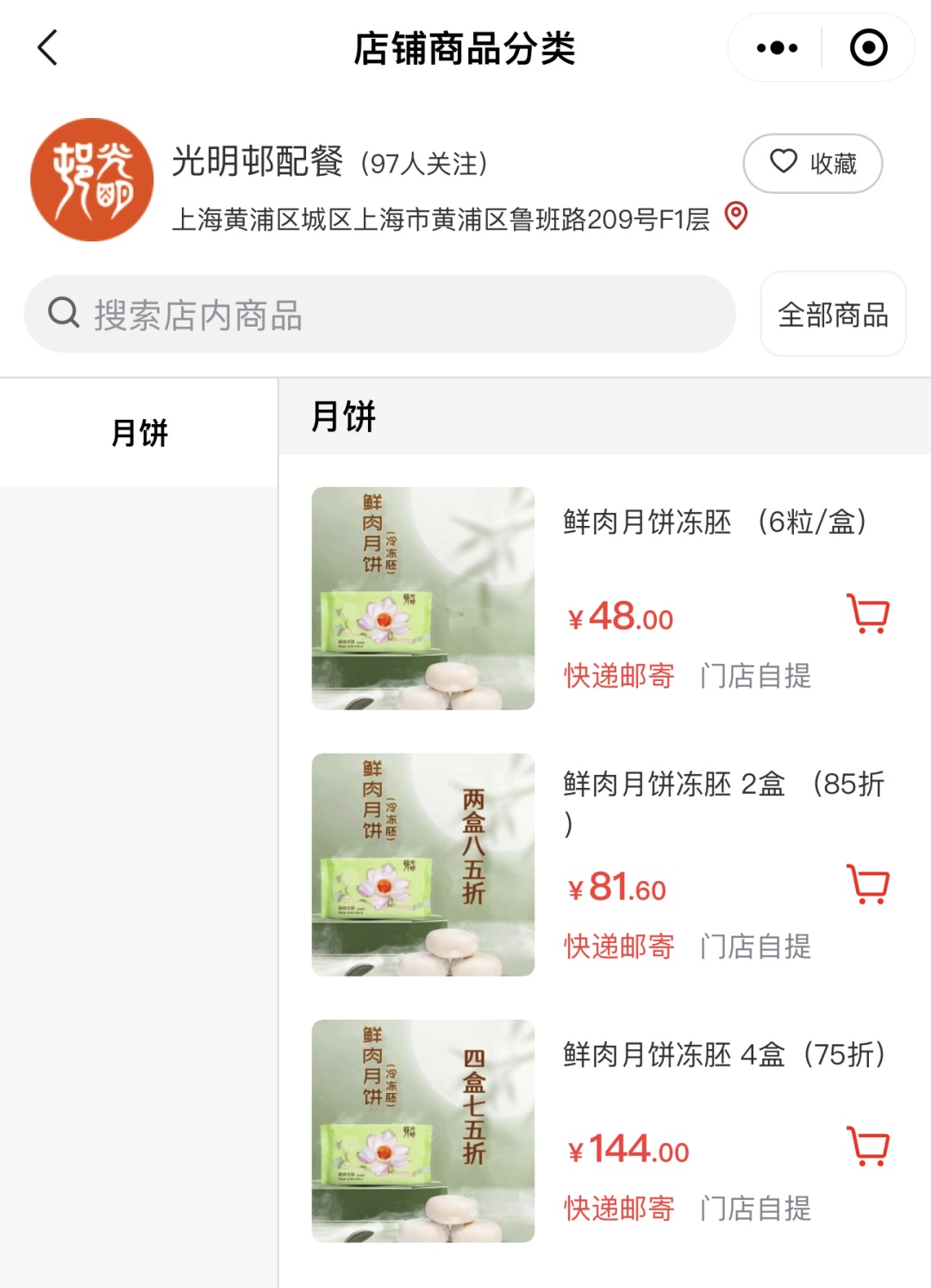
Task: Tap the 搜索店内商品 search field
Action: pyautogui.click(x=379, y=315)
